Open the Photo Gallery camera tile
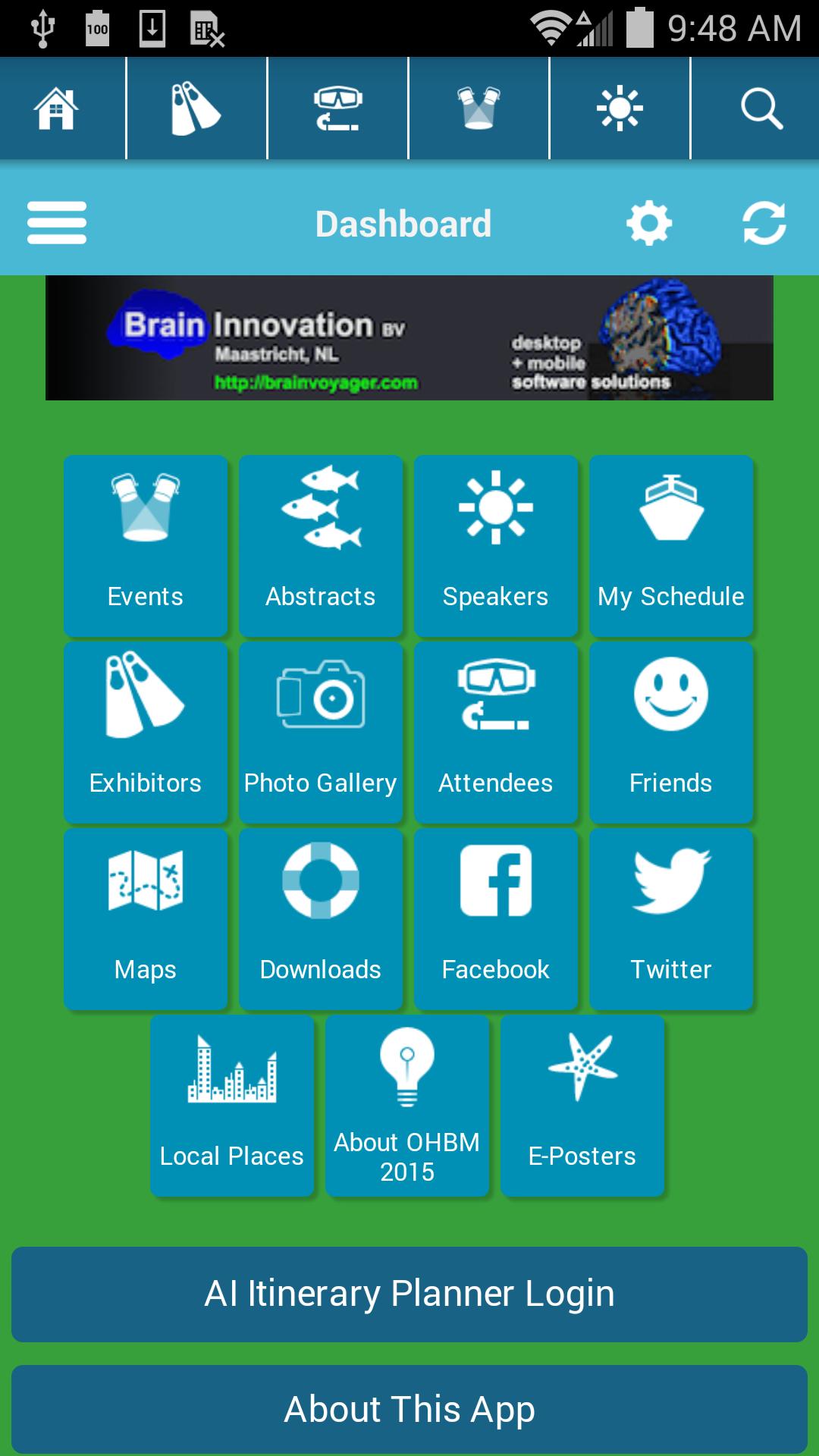 click(321, 732)
